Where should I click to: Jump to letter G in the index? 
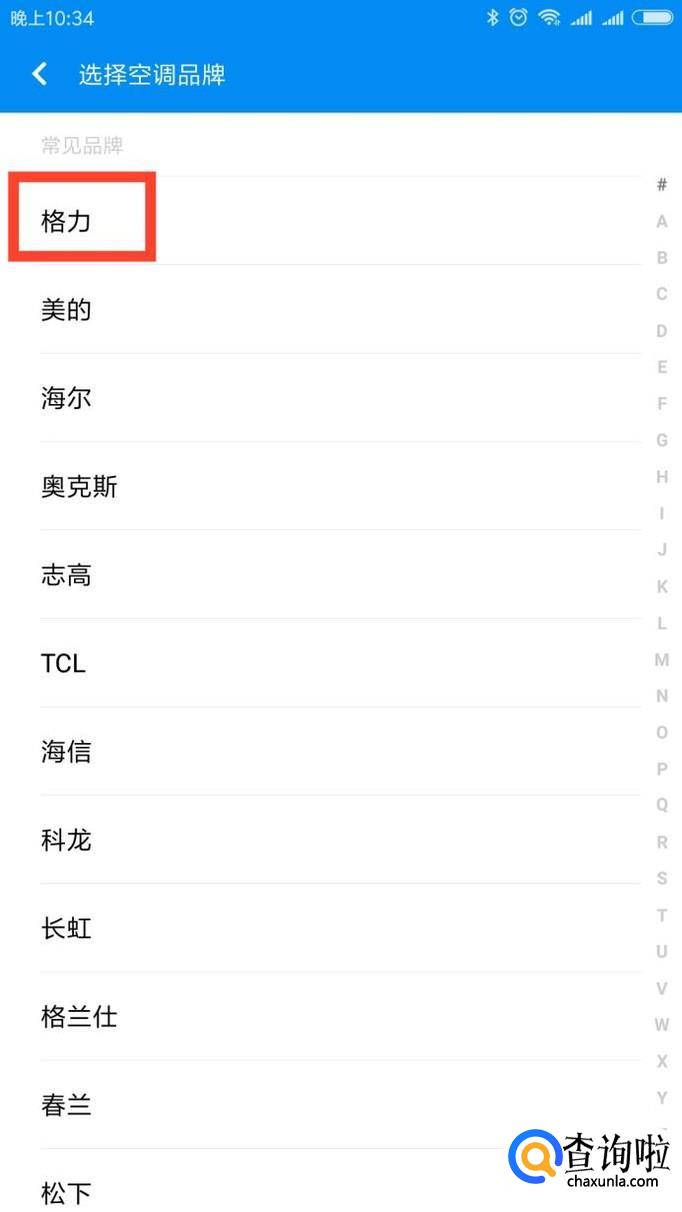tap(661, 440)
